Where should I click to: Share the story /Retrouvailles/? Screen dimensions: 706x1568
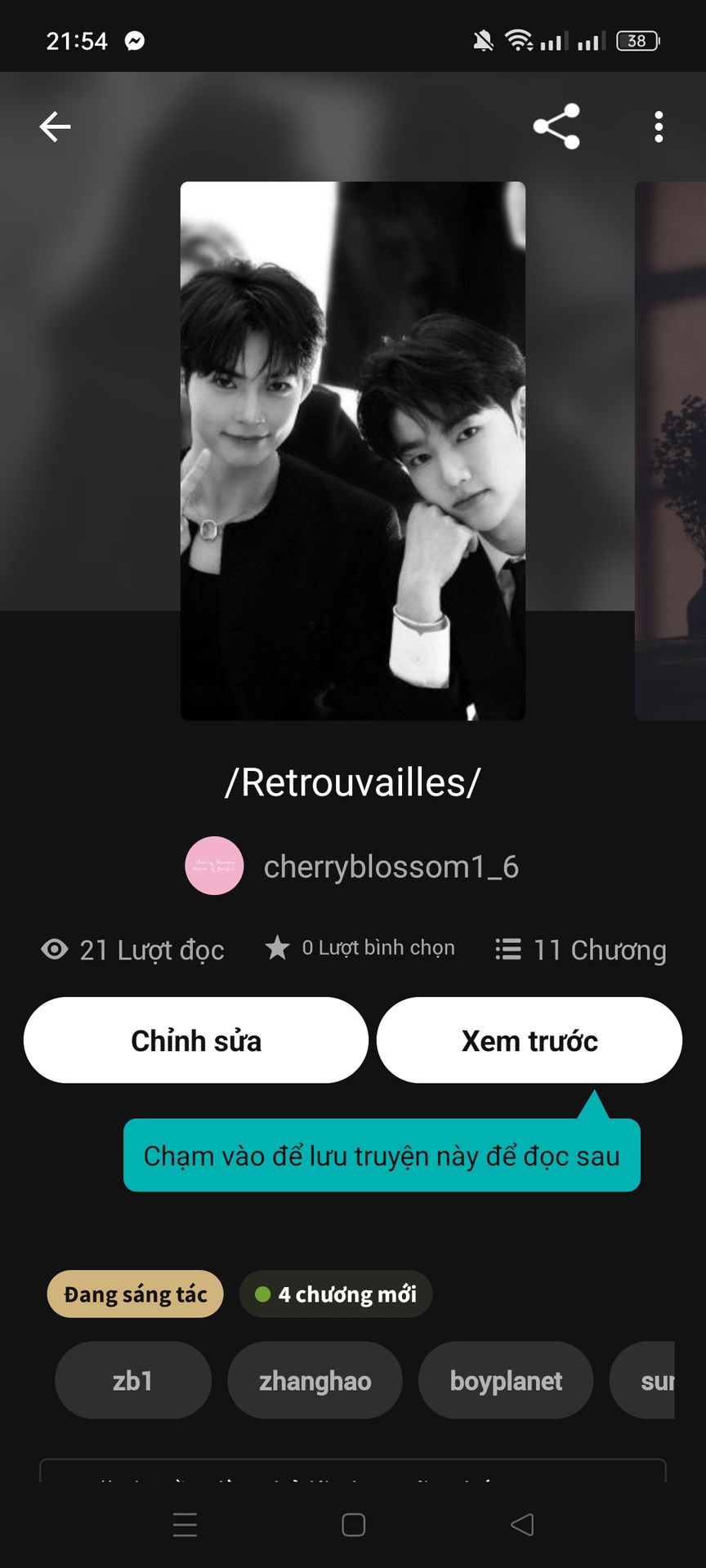(556, 127)
